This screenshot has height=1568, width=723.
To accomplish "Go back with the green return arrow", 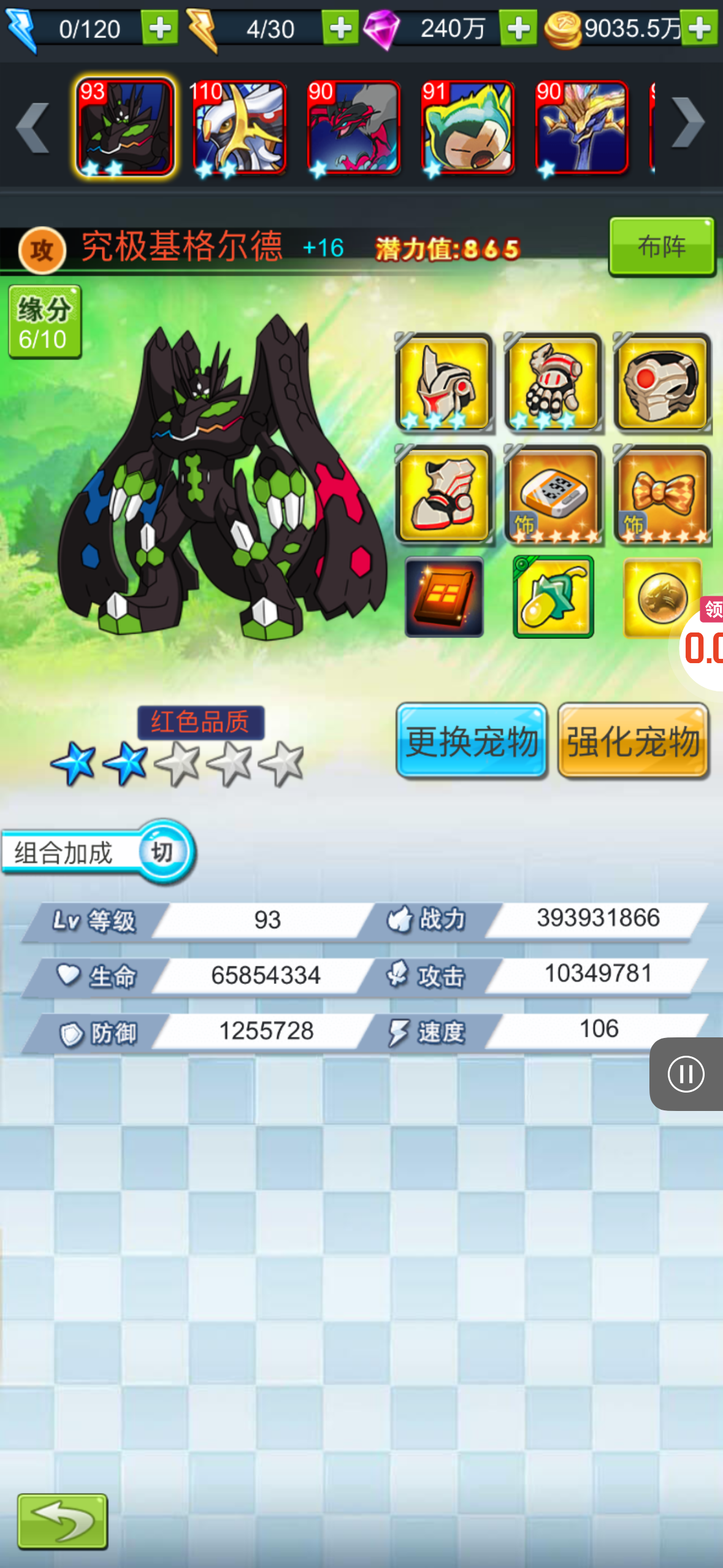I will tap(63, 1521).
